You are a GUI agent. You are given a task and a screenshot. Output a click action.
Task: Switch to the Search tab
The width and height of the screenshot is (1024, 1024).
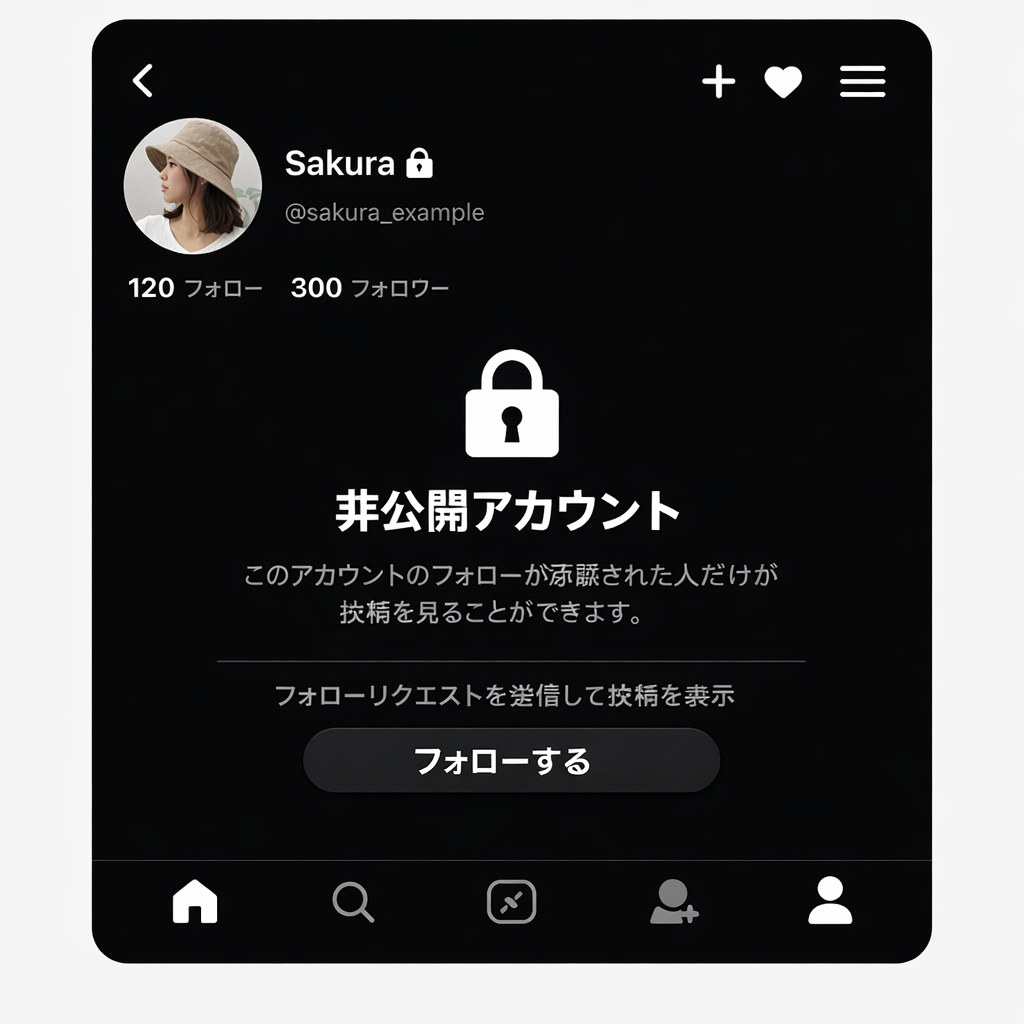click(x=353, y=903)
